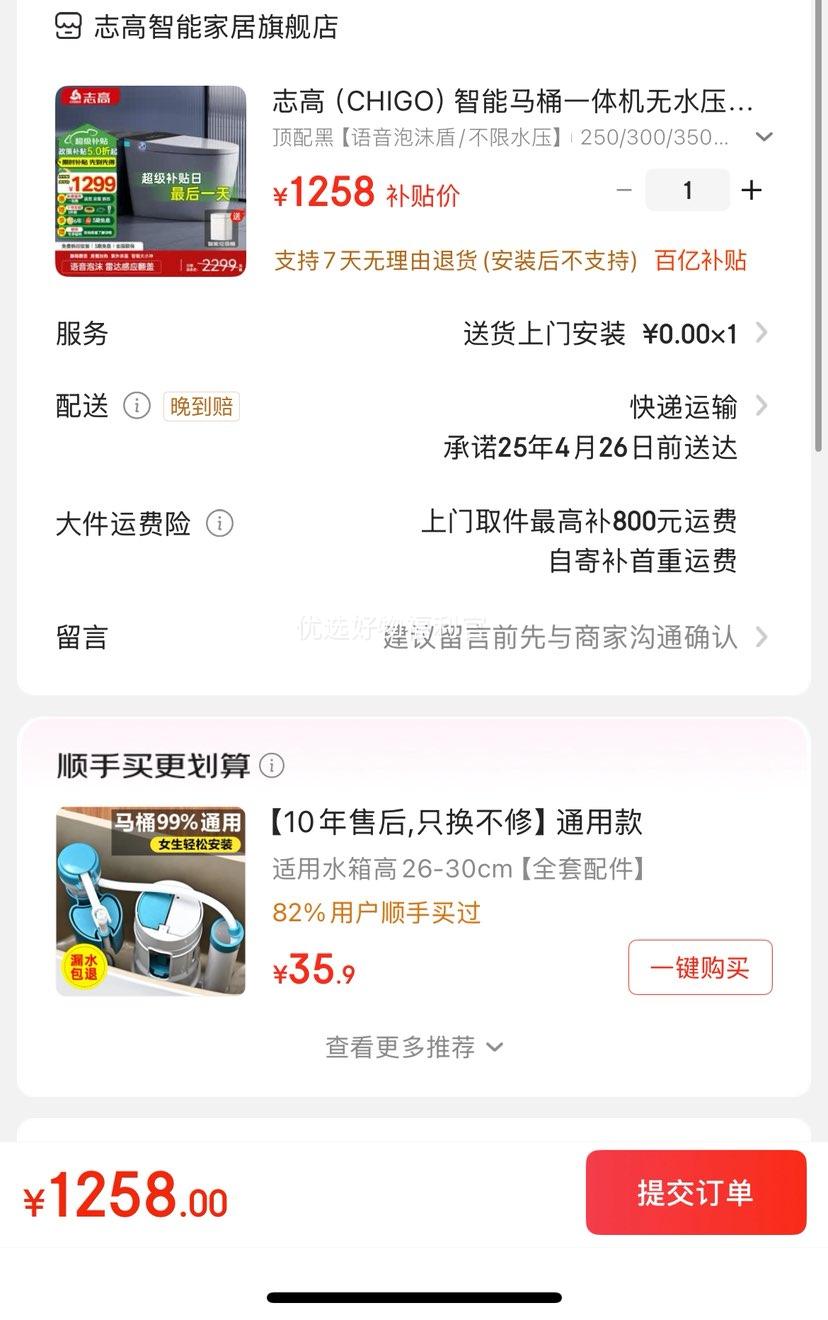828x1320 pixels.
Task: Click the shop icon beside 志高智能家居旗舰店
Action: [66, 27]
